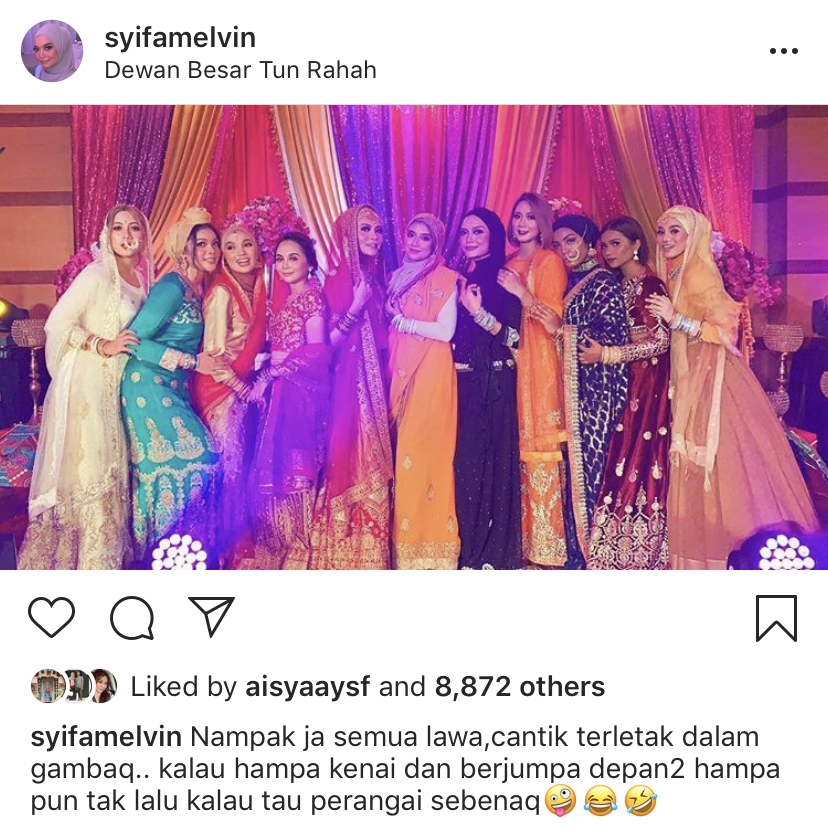Open syifamelvin username in post header
Image resolution: width=828 pixels, height=830 pixels.
click(x=180, y=38)
